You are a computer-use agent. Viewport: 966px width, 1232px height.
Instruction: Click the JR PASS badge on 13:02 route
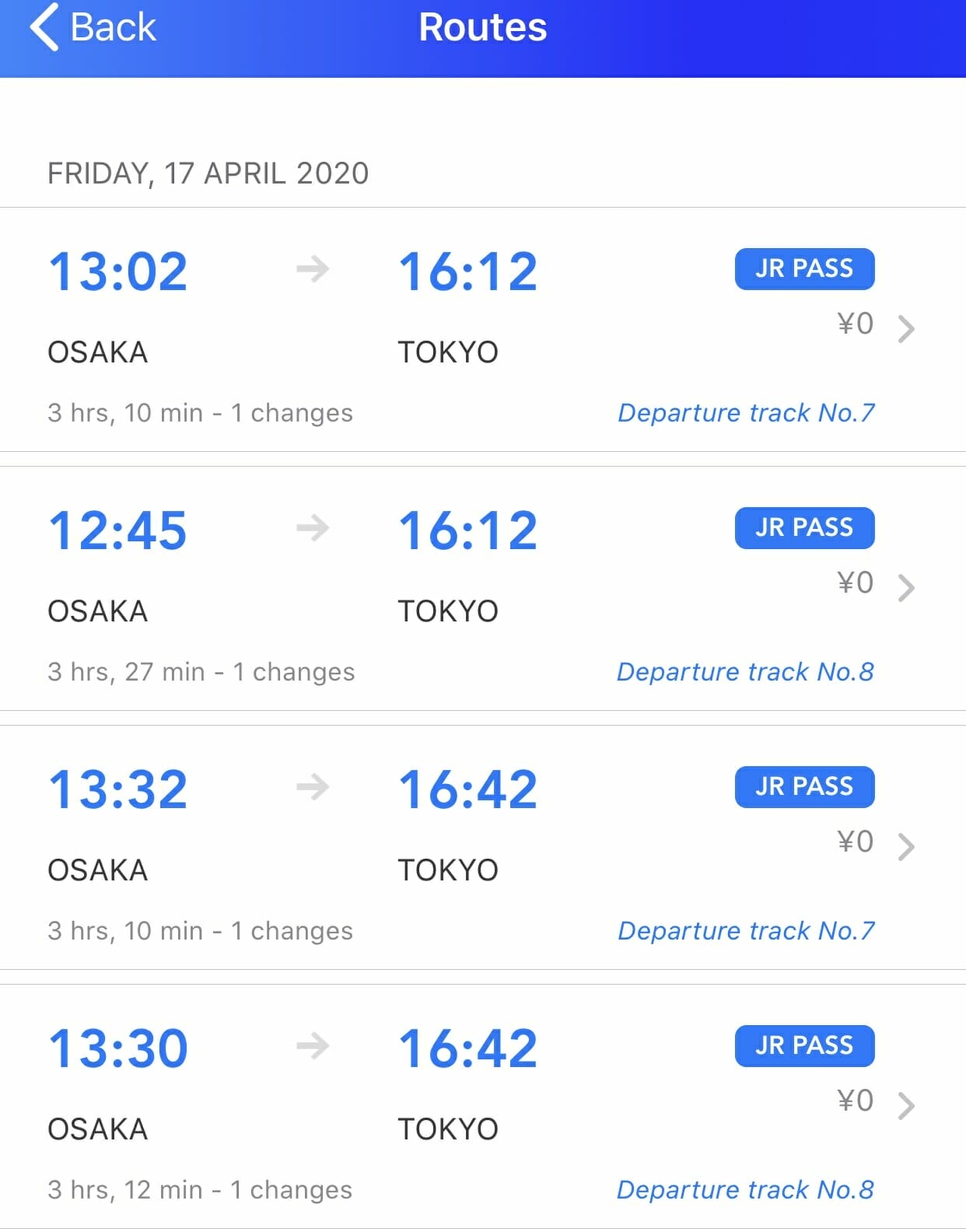pos(804,268)
